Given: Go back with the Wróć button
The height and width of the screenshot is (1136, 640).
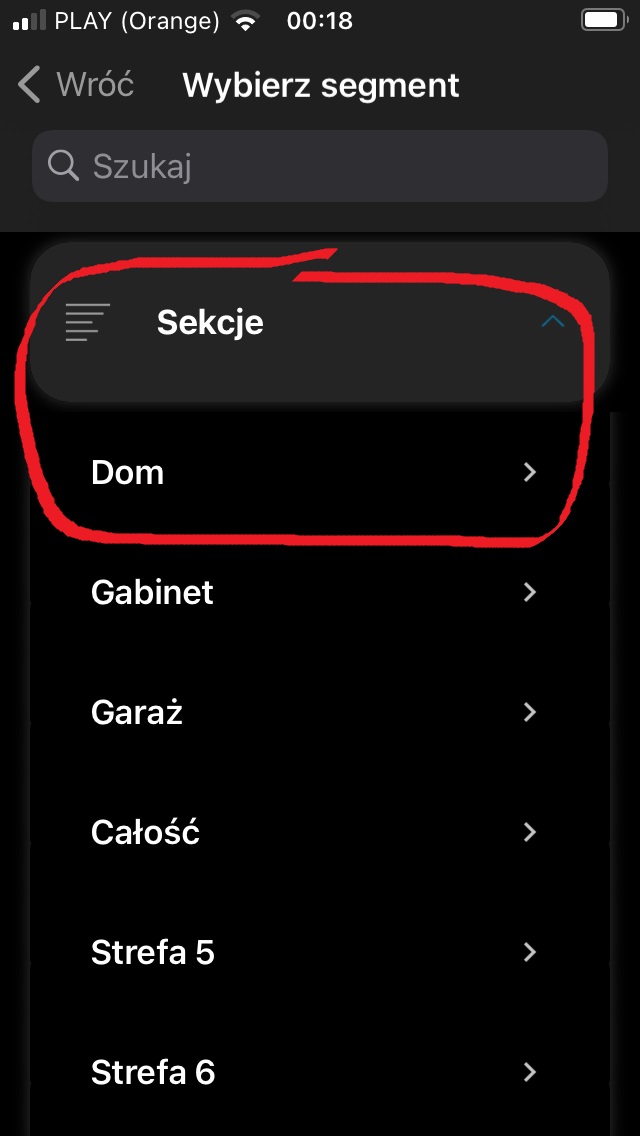Looking at the screenshot, I should 75,85.
